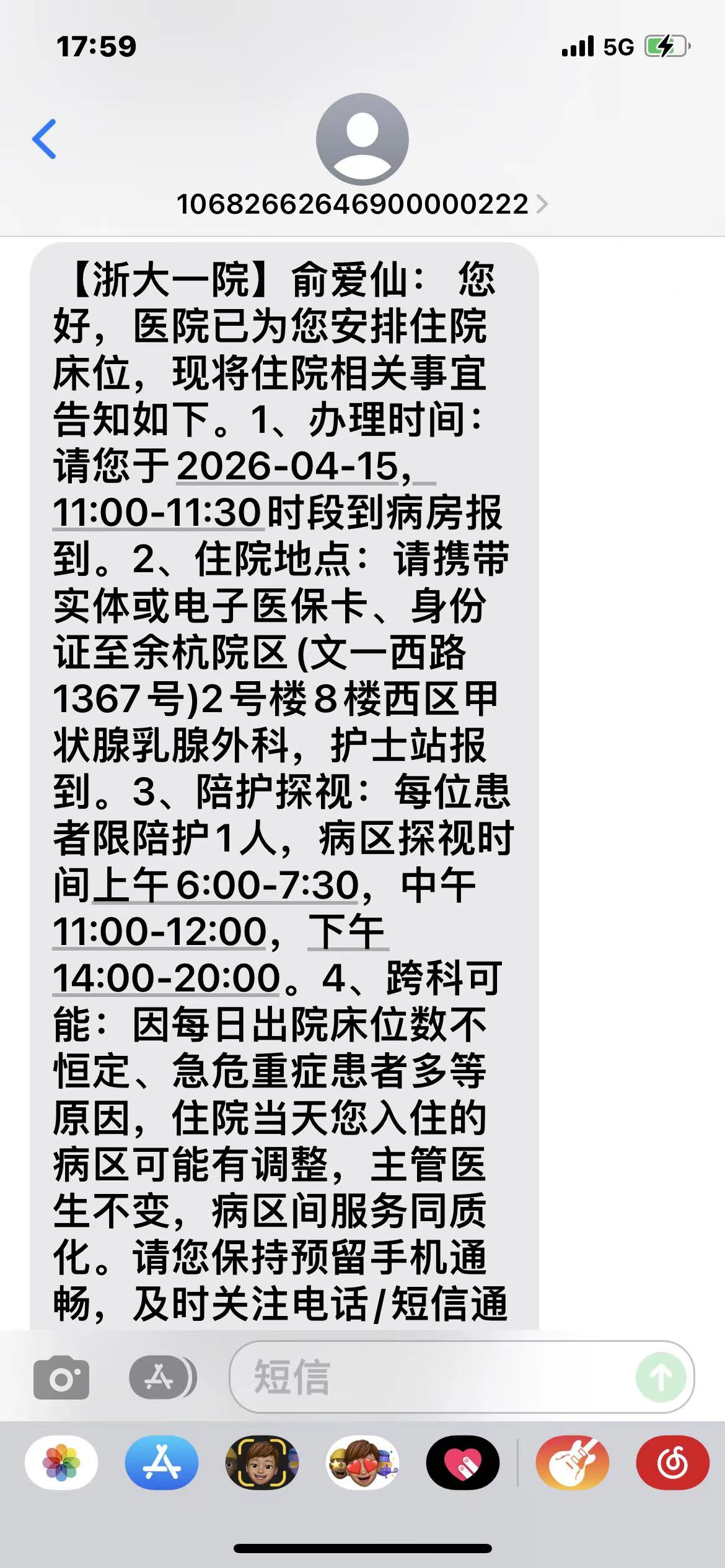
Task: Open Memoji stickers with heart eyes
Action: pyautogui.click(x=362, y=1463)
